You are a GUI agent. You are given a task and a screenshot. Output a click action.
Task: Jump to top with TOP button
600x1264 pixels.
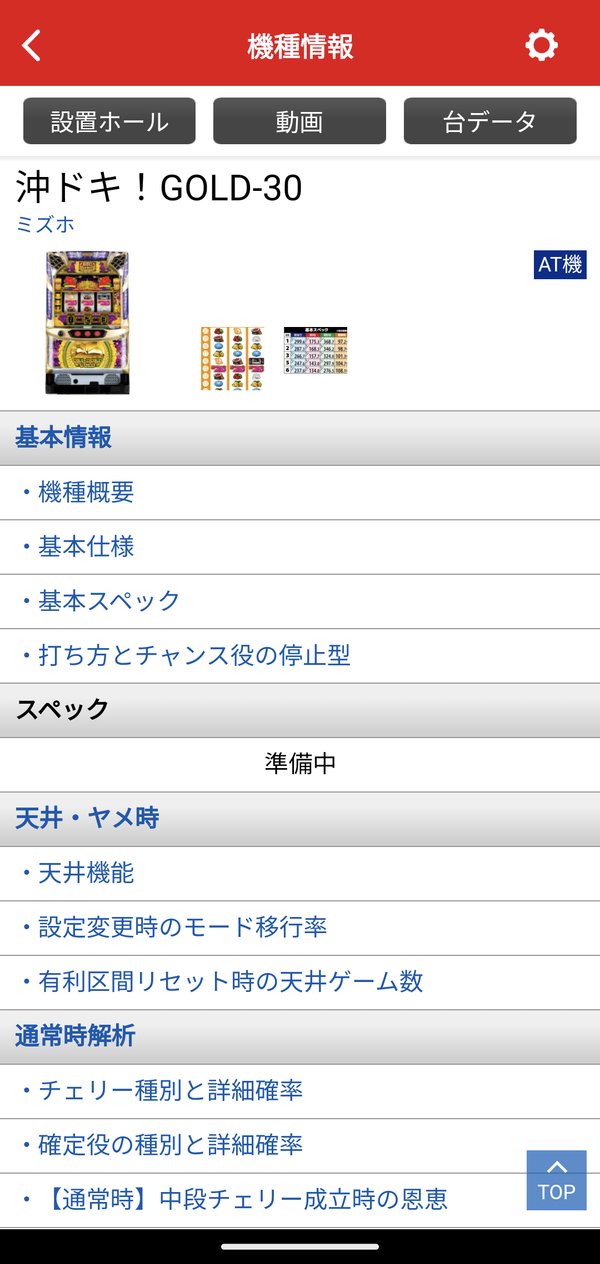[556, 1180]
